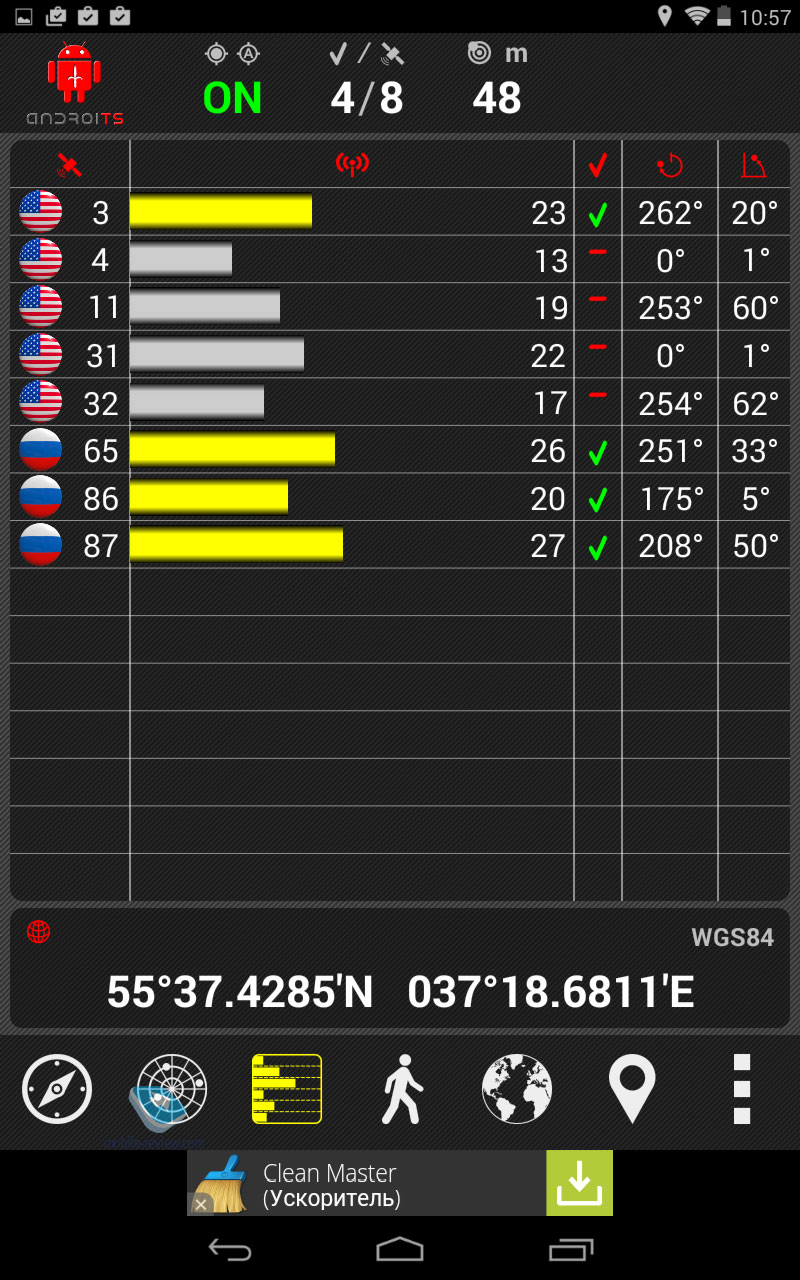Switch to the world globe map tab
Screen dimensions: 800x1280
click(516, 1089)
